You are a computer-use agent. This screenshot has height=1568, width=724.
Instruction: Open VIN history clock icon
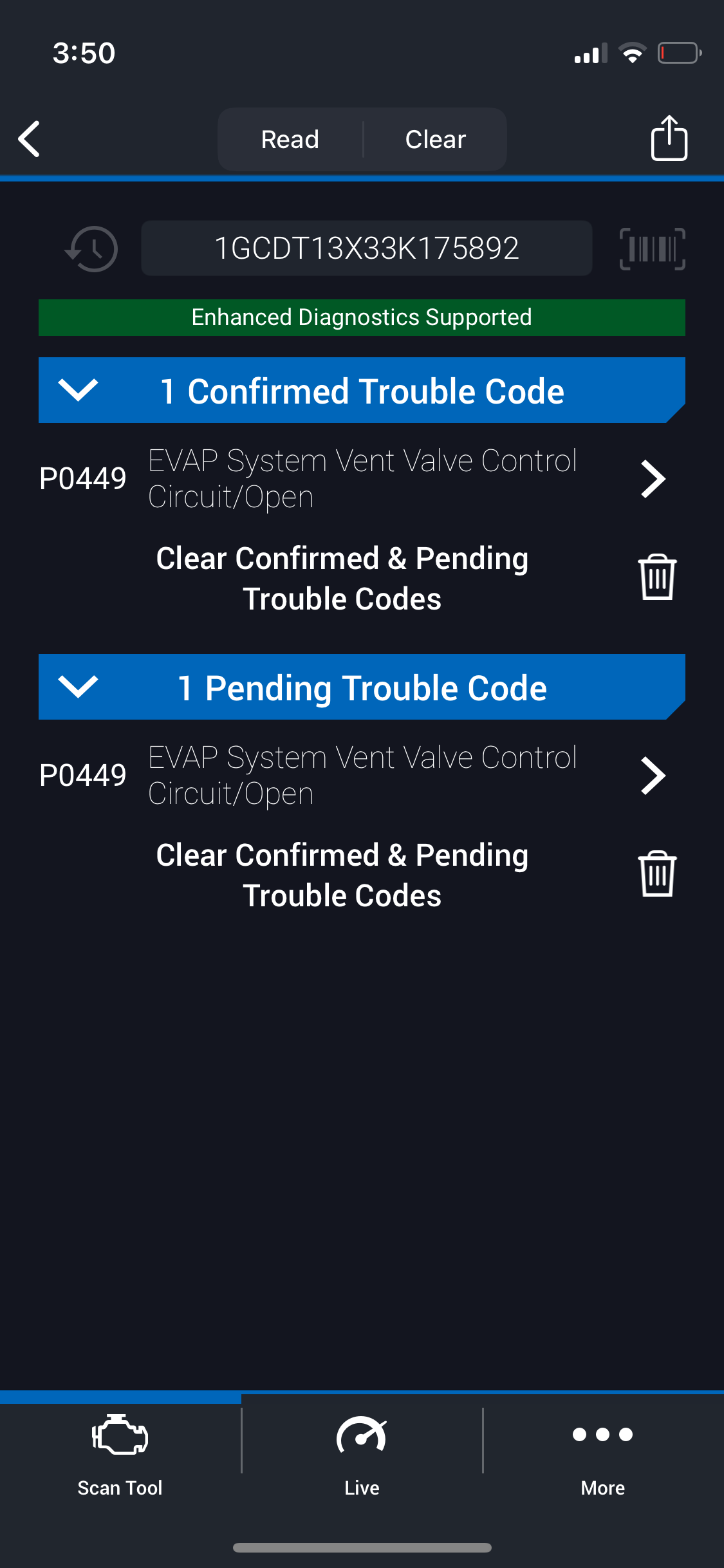click(x=91, y=248)
